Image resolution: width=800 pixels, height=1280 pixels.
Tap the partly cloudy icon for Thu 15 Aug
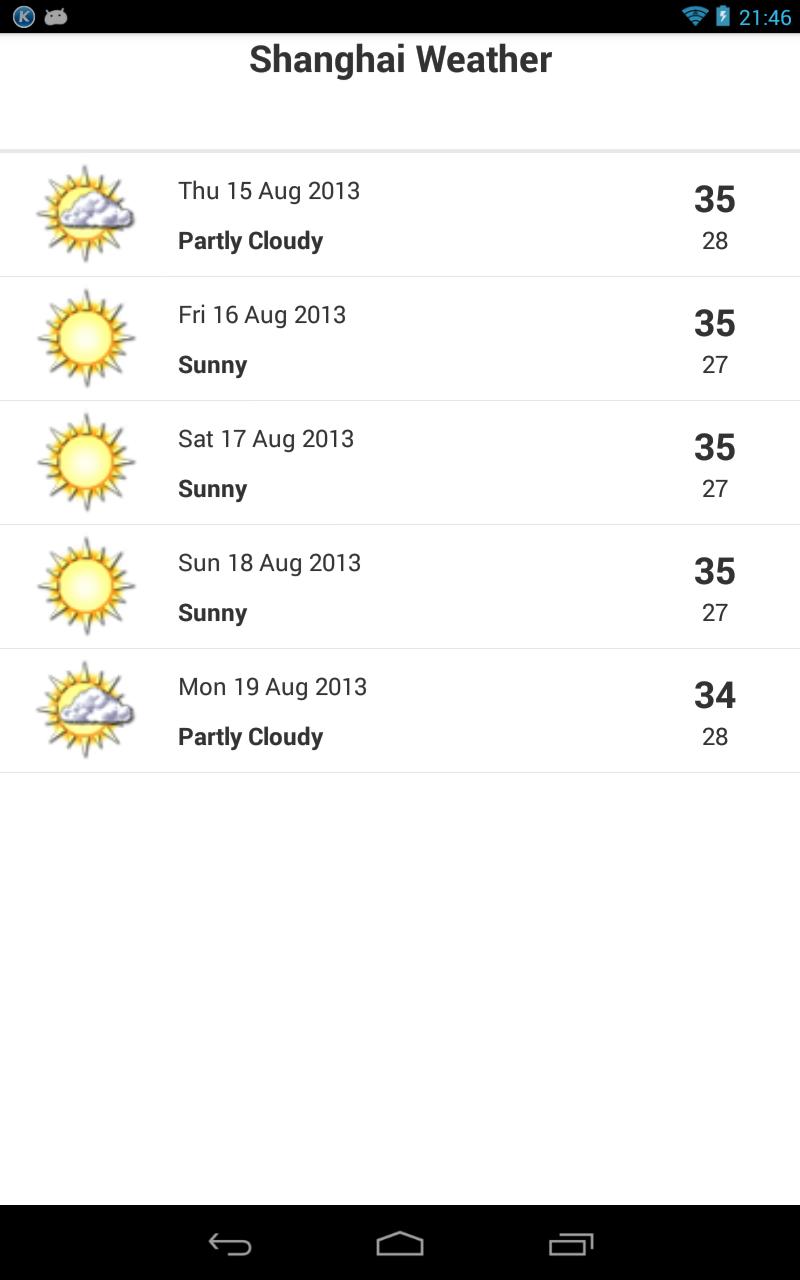pos(85,212)
